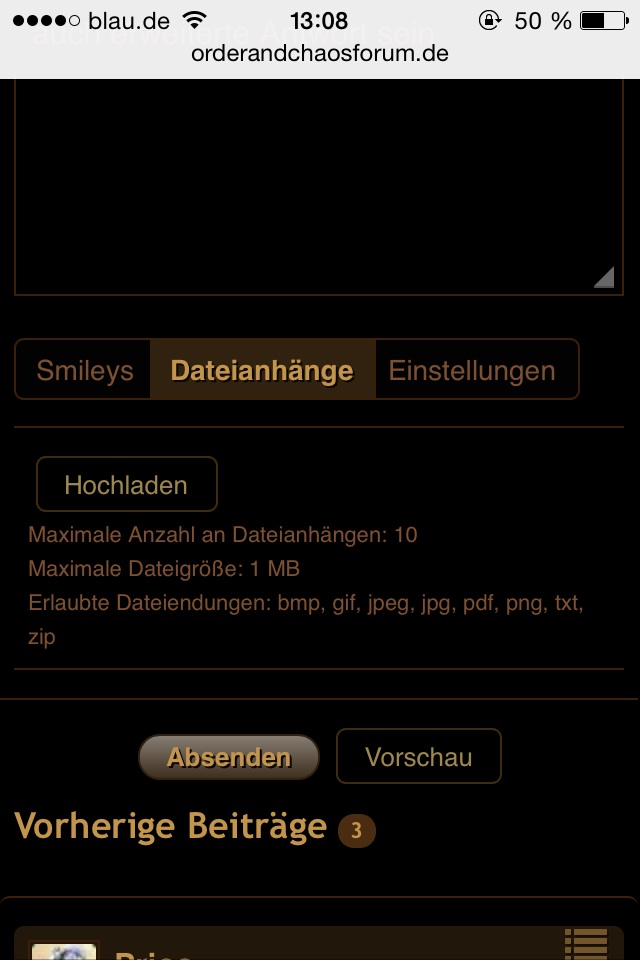The height and width of the screenshot is (960, 640).
Task: Select the Dateianhänge tab
Action: click(262, 370)
